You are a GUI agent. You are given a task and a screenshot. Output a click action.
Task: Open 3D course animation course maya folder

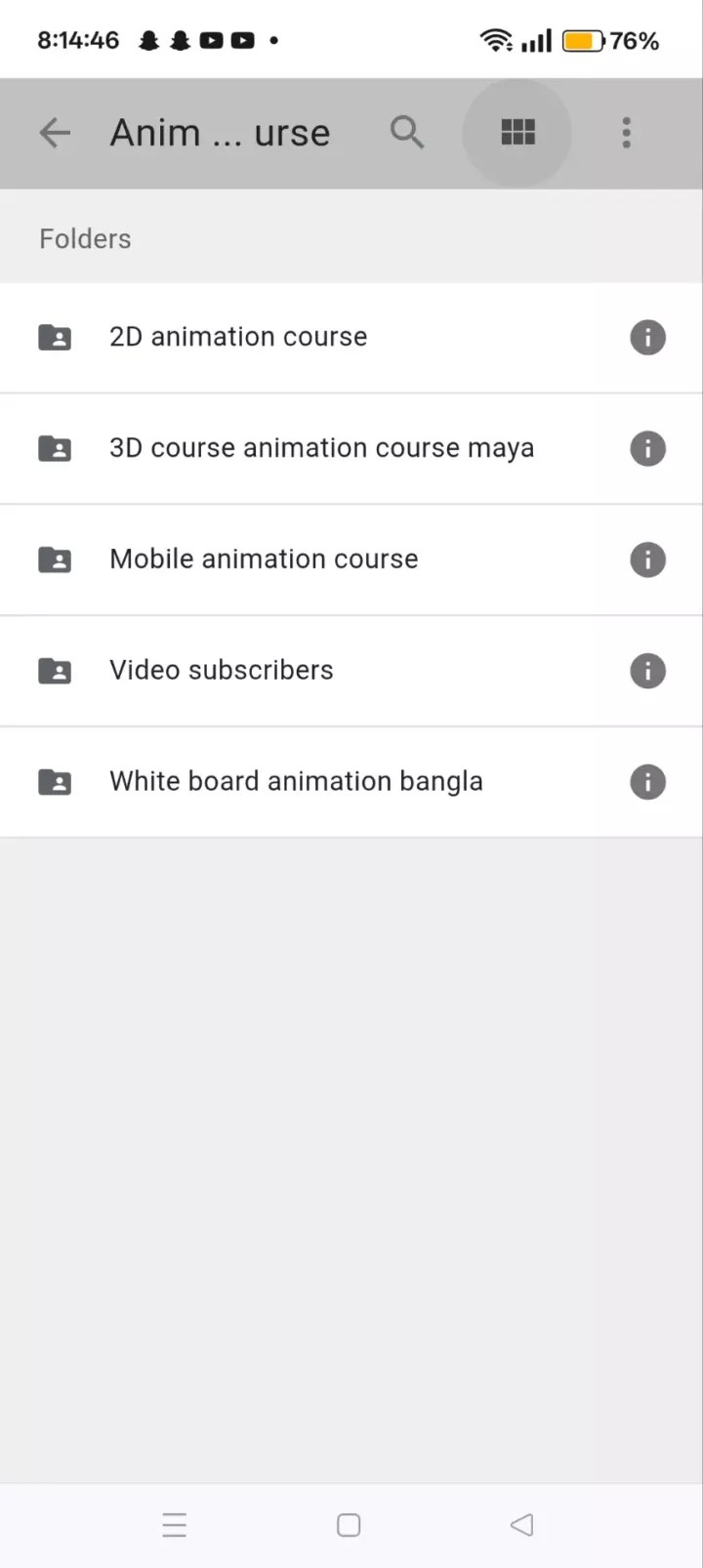point(321,448)
